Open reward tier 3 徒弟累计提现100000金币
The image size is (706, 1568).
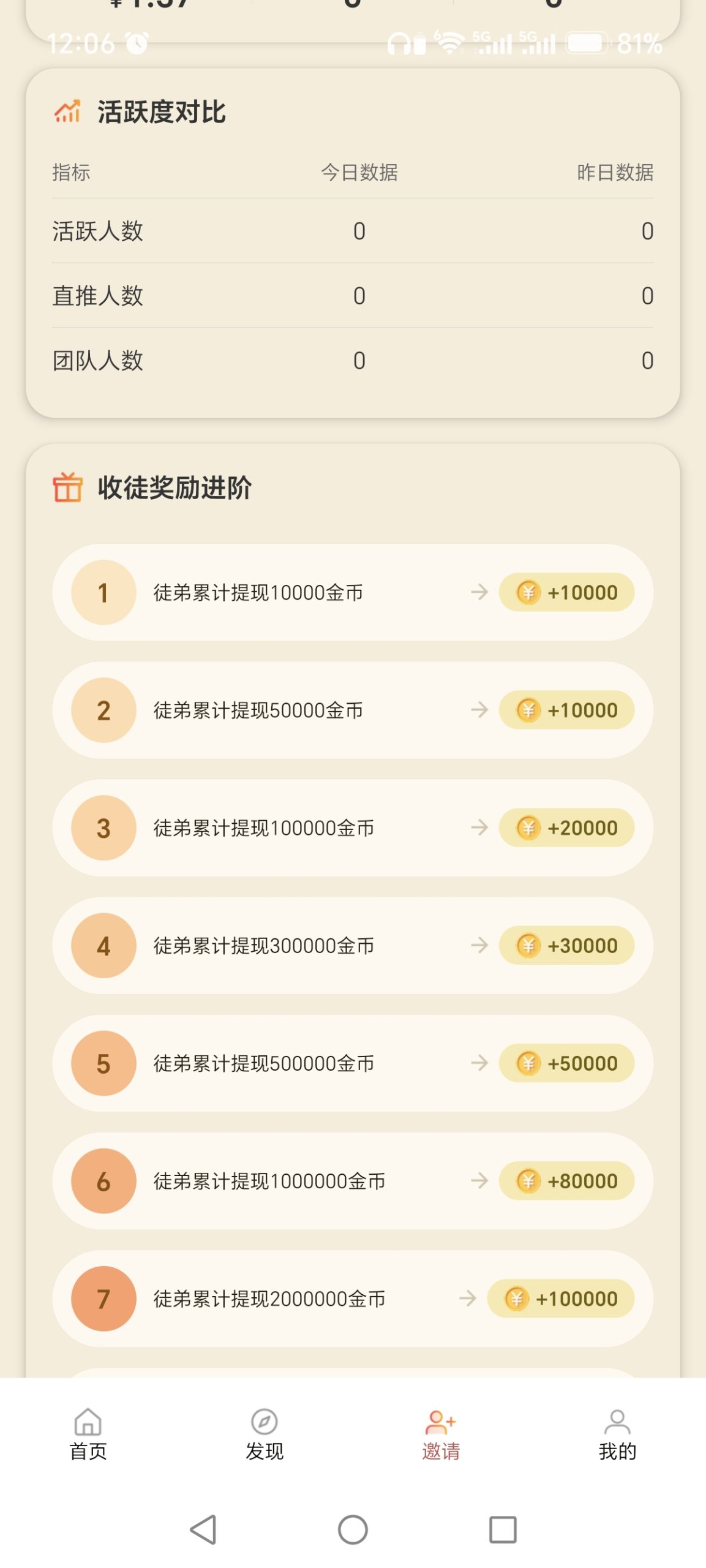[353, 827]
